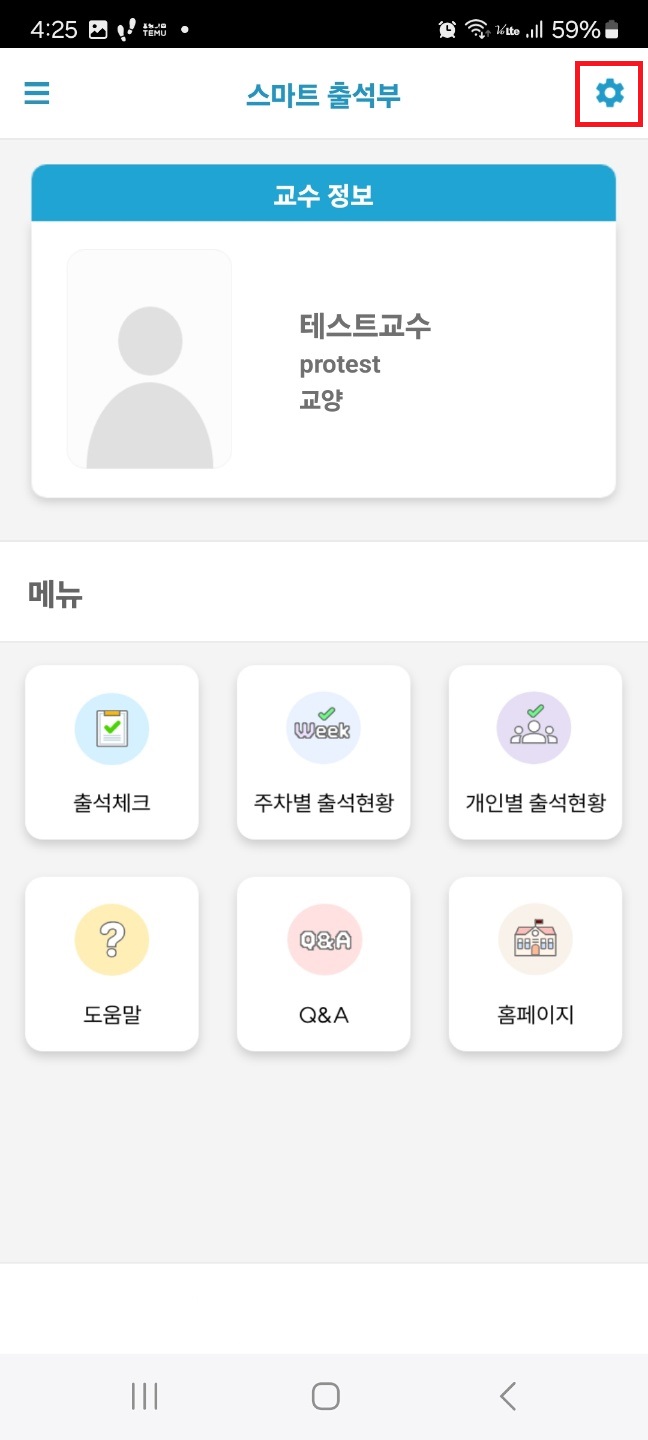648x1440 pixels.
Task: Open the hamburger drawer menu
Action: point(37,93)
